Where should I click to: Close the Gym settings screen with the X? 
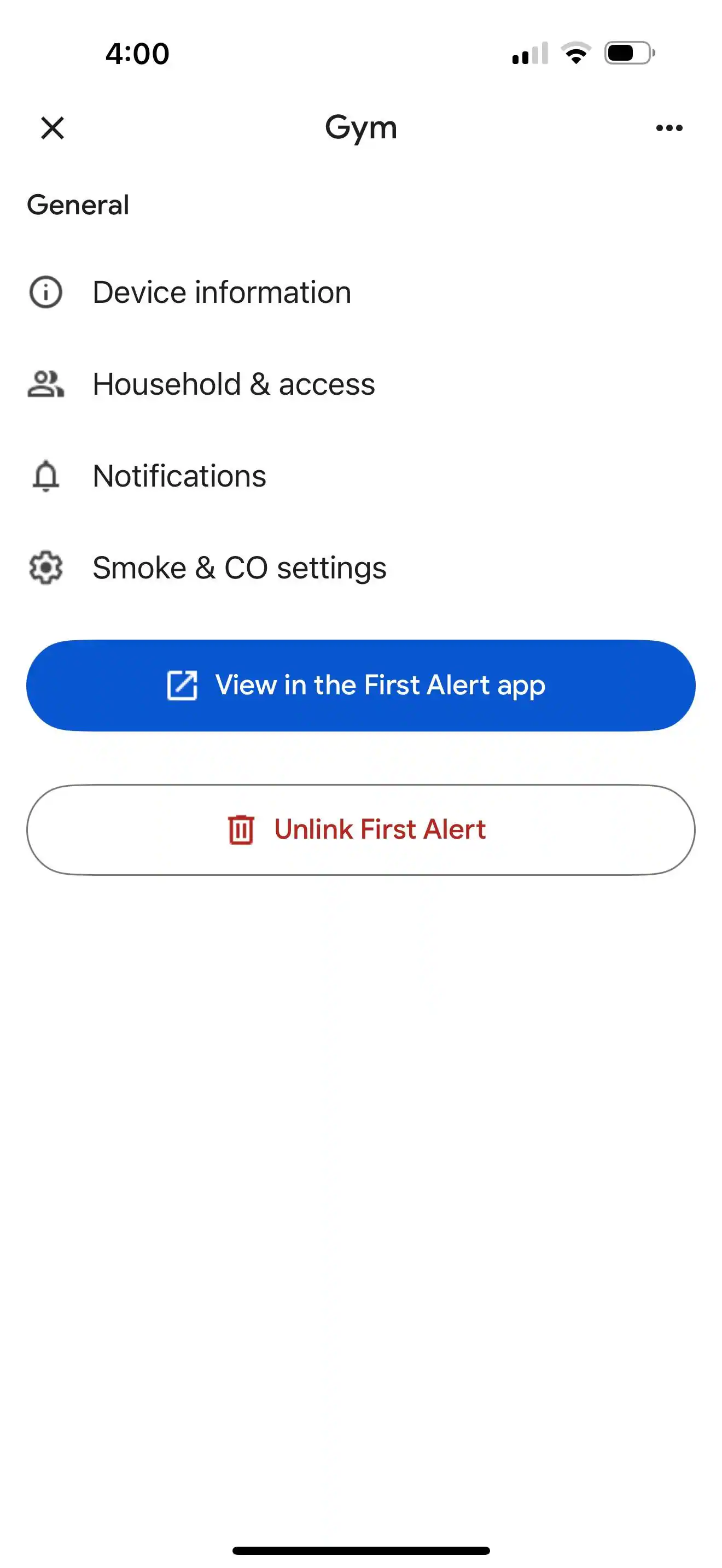click(x=52, y=127)
